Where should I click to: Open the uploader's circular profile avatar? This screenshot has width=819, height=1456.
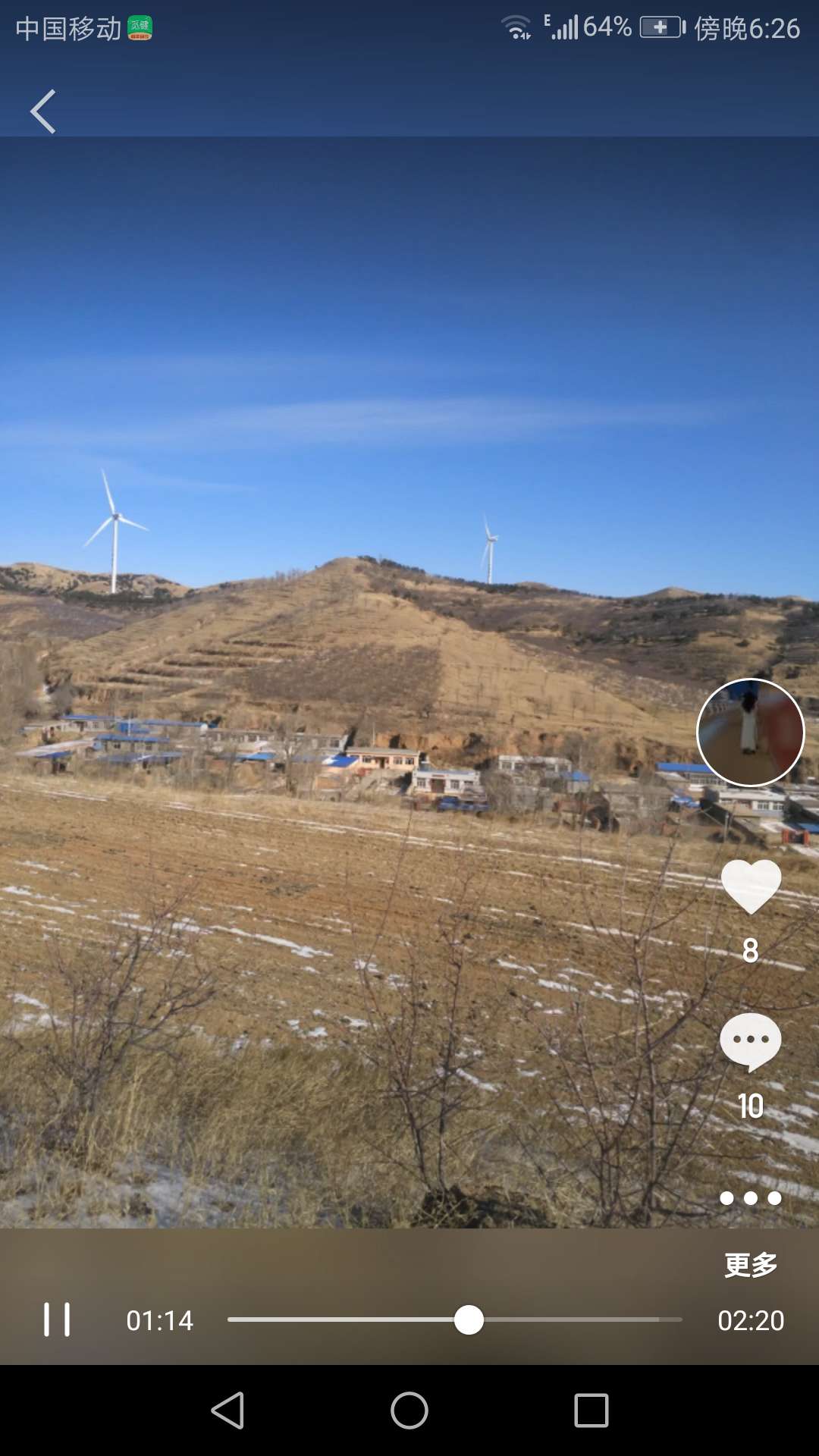tap(750, 733)
